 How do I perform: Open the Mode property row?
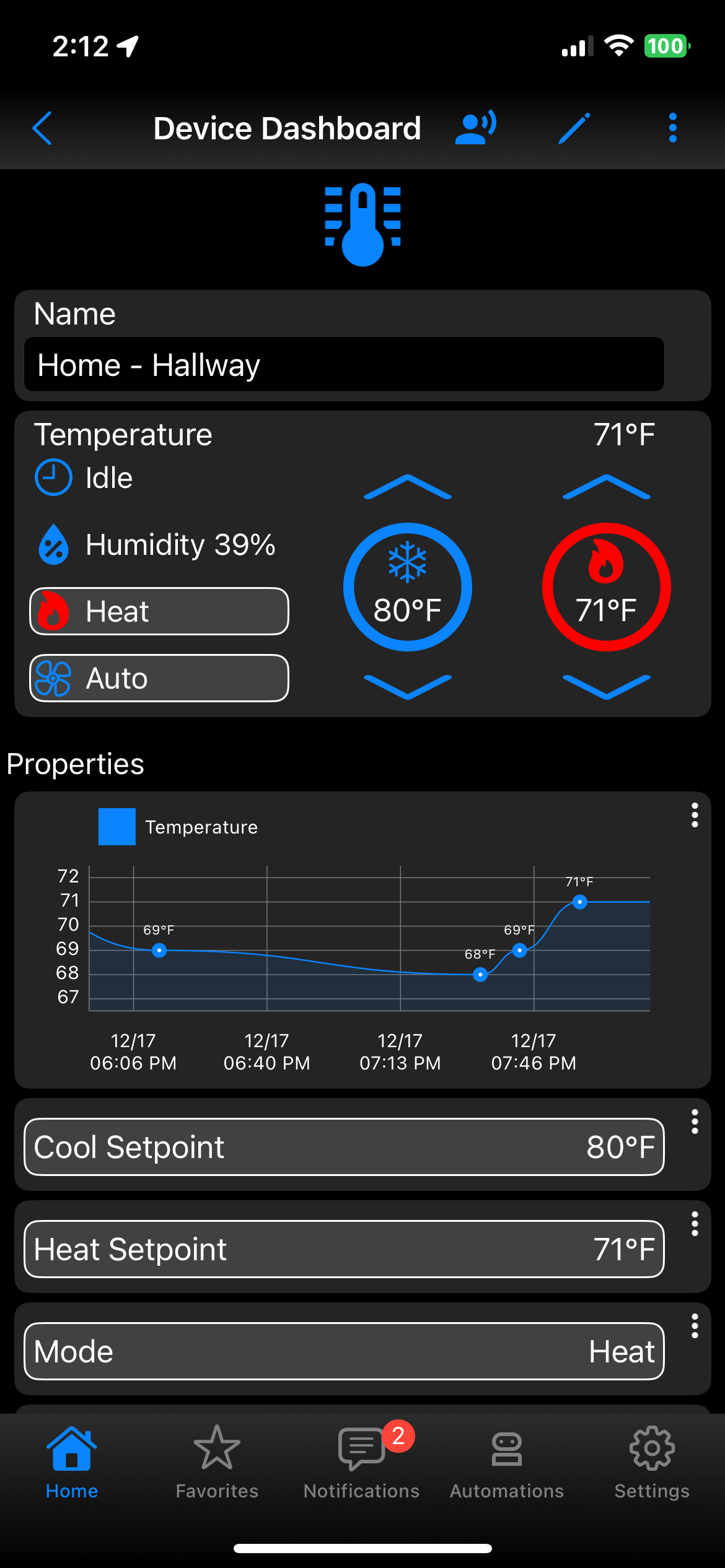click(x=344, y=1351)
